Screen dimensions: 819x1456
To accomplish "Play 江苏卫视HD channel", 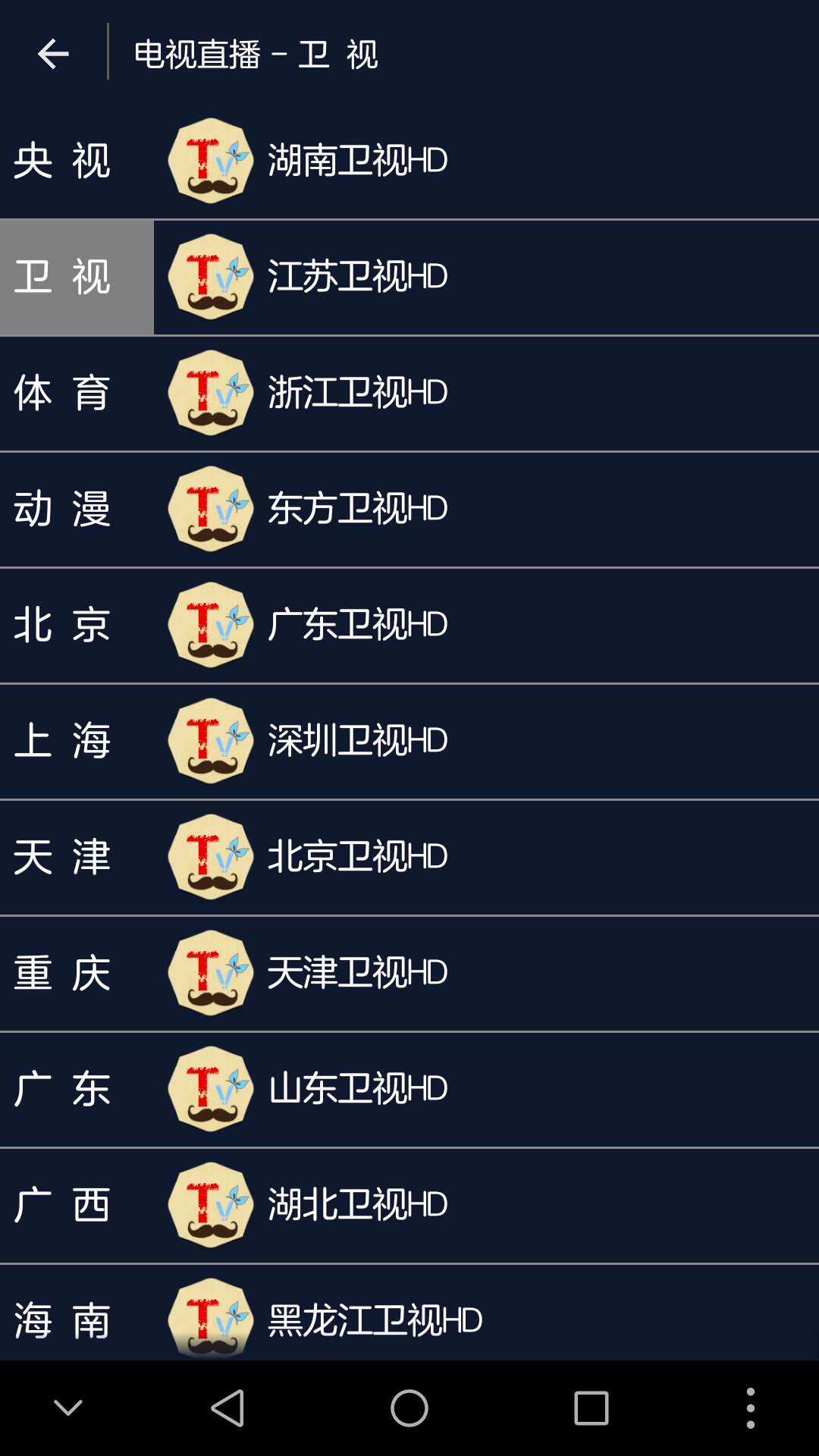I will tap(486, 277).
